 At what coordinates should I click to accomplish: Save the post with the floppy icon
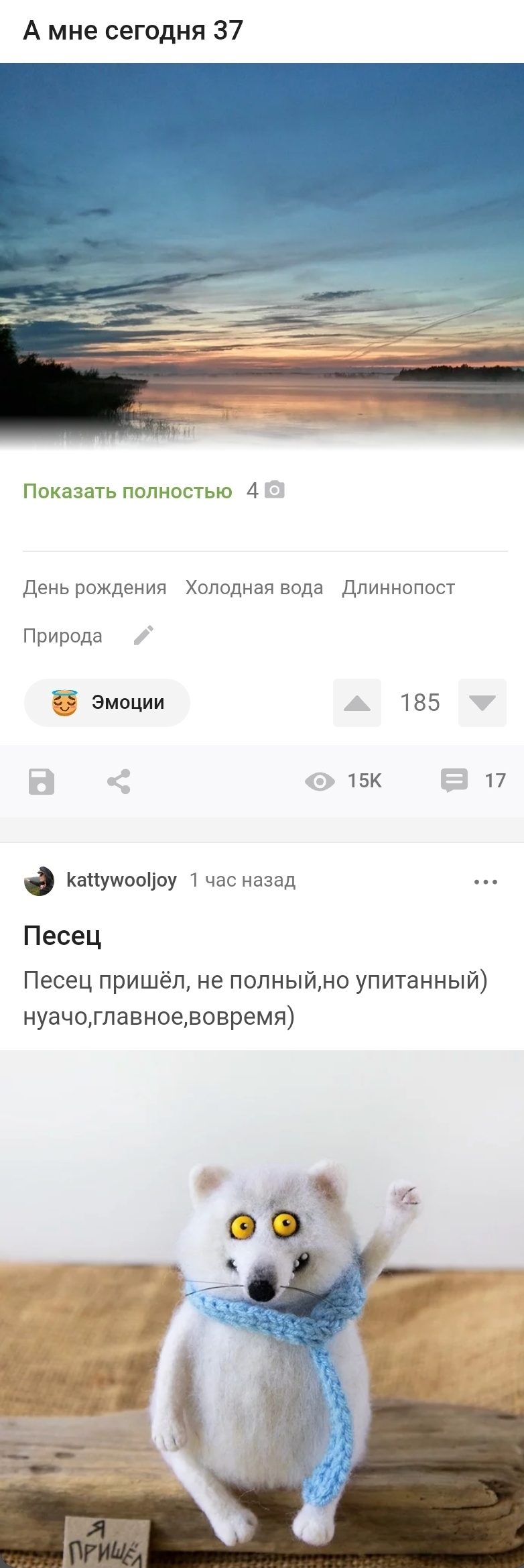click(x=42, y=781)
